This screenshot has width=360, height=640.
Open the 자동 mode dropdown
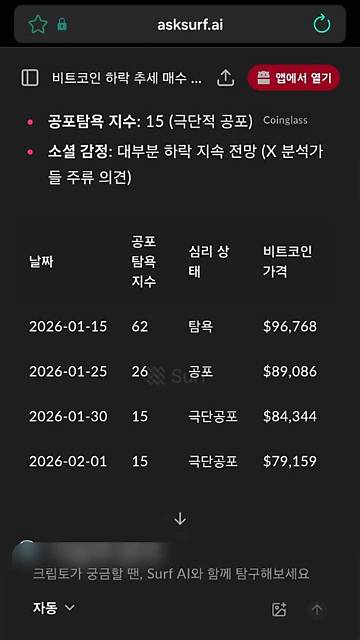(54, 608)
